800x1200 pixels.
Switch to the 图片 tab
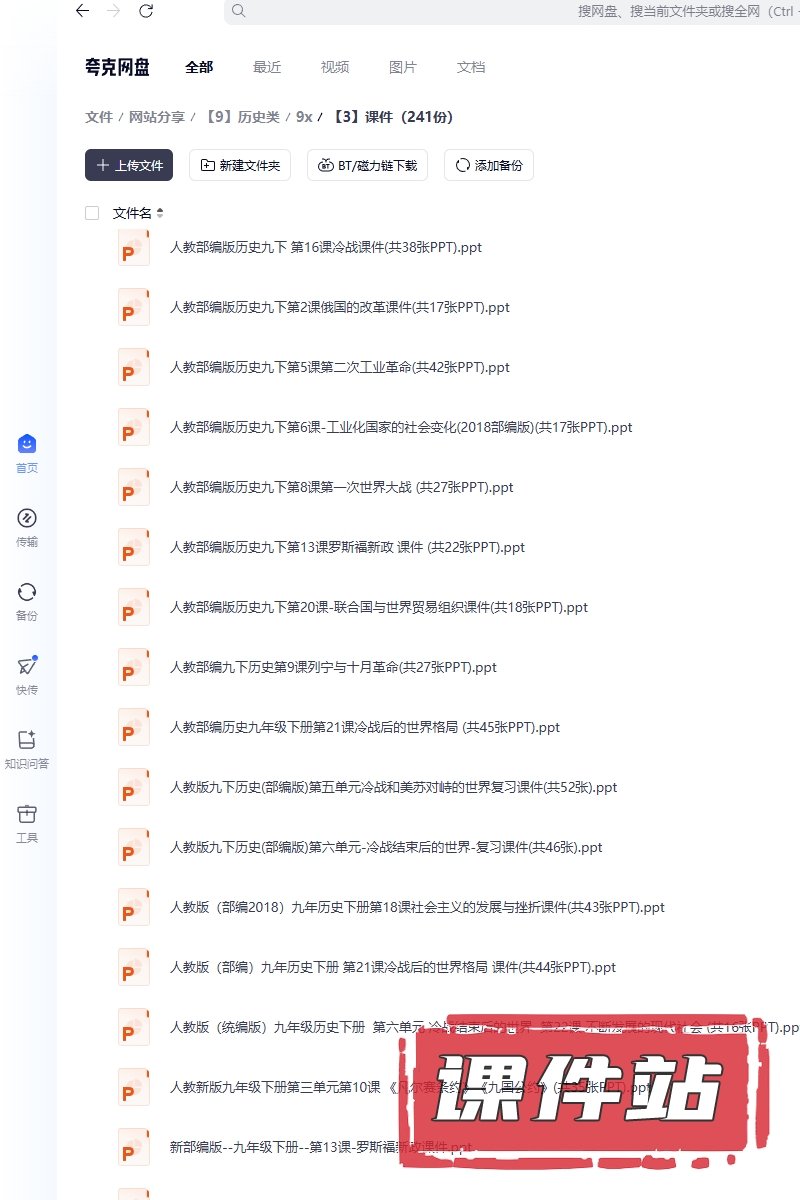click(x=403, y=67)
